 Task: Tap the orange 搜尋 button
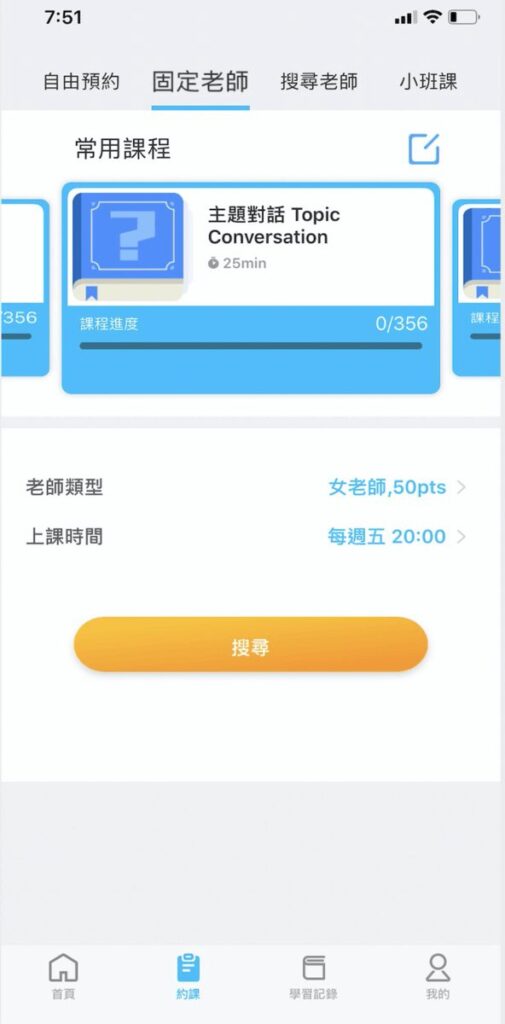tap(251, 645)
